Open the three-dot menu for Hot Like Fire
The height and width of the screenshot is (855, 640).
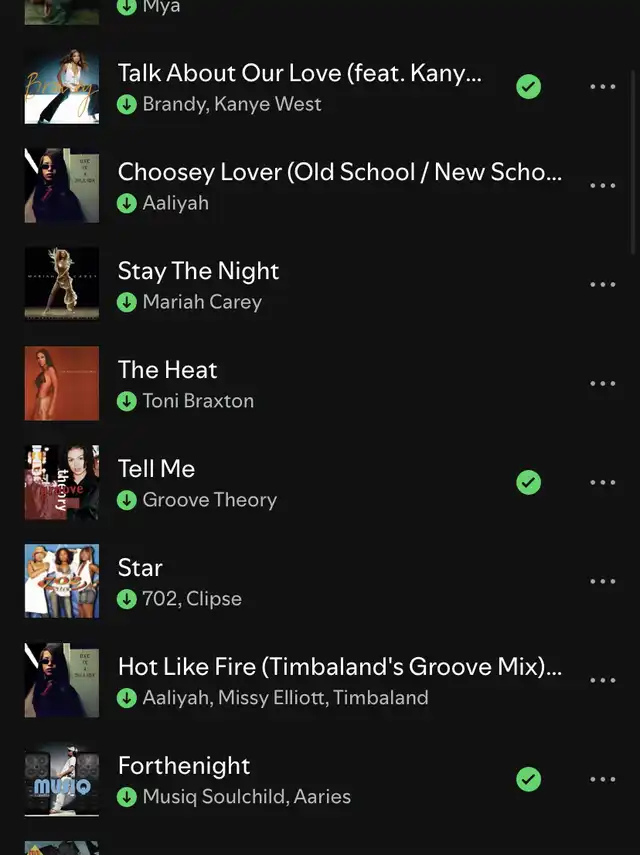[603, 681]
